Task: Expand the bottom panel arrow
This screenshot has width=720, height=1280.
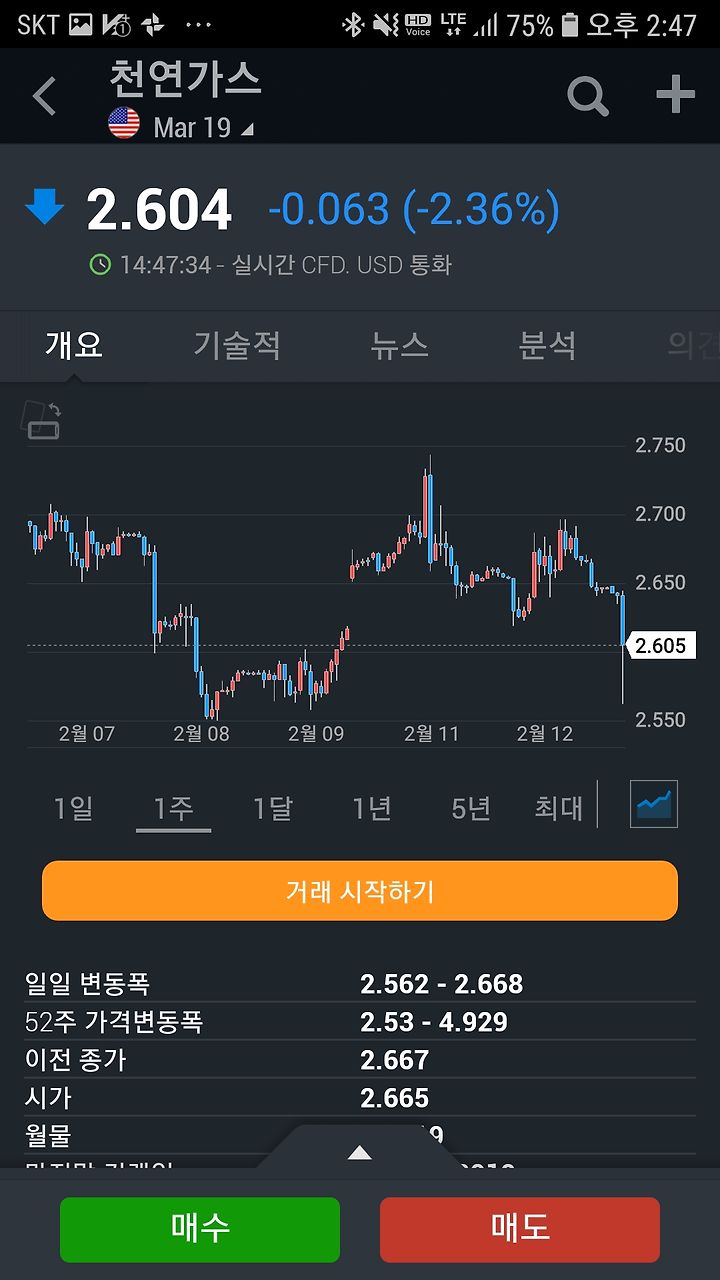Action: pos(359,1153)
